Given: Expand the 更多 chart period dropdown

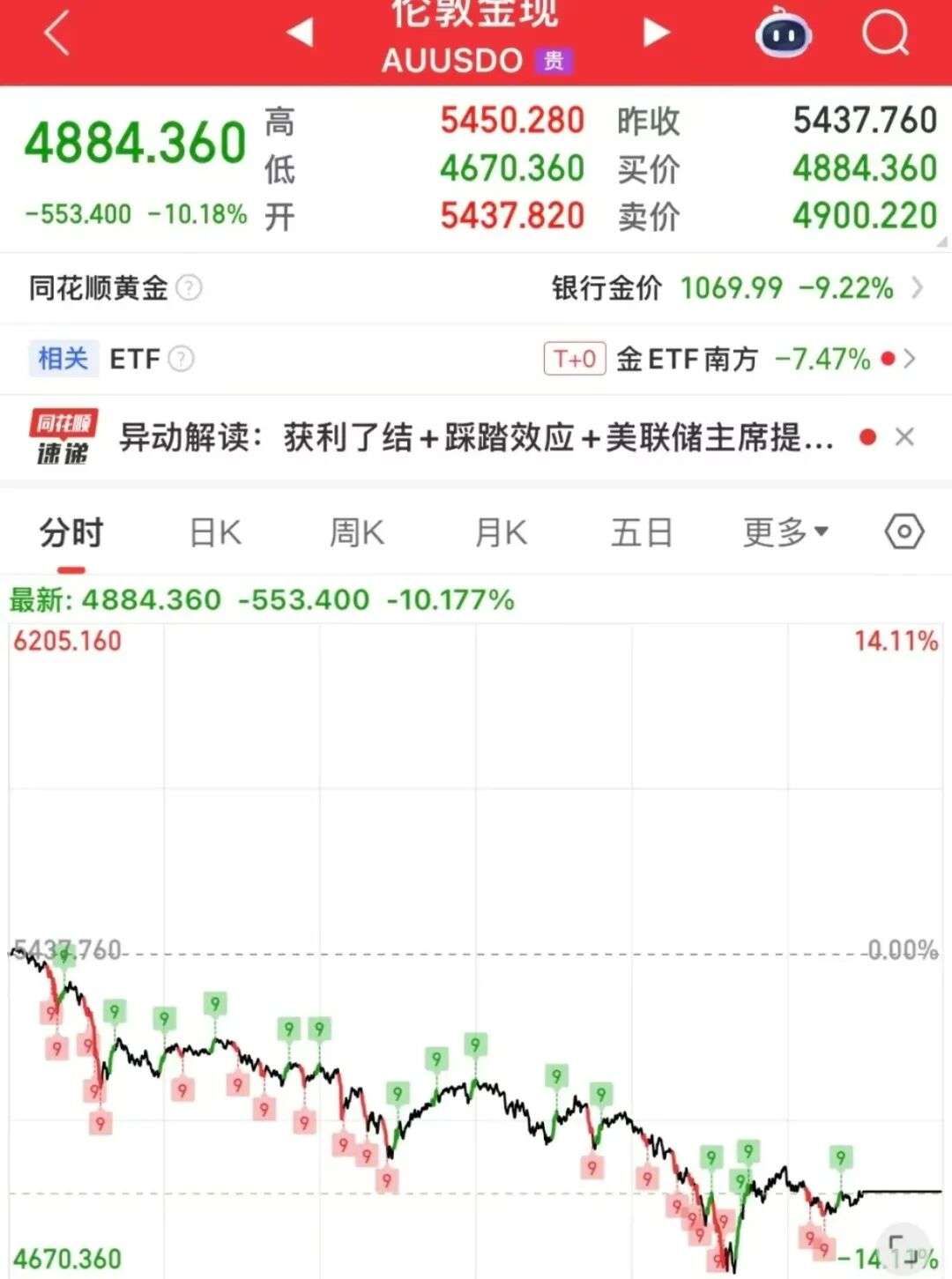Looking at the screenshot, I should (x=785, y=532).
